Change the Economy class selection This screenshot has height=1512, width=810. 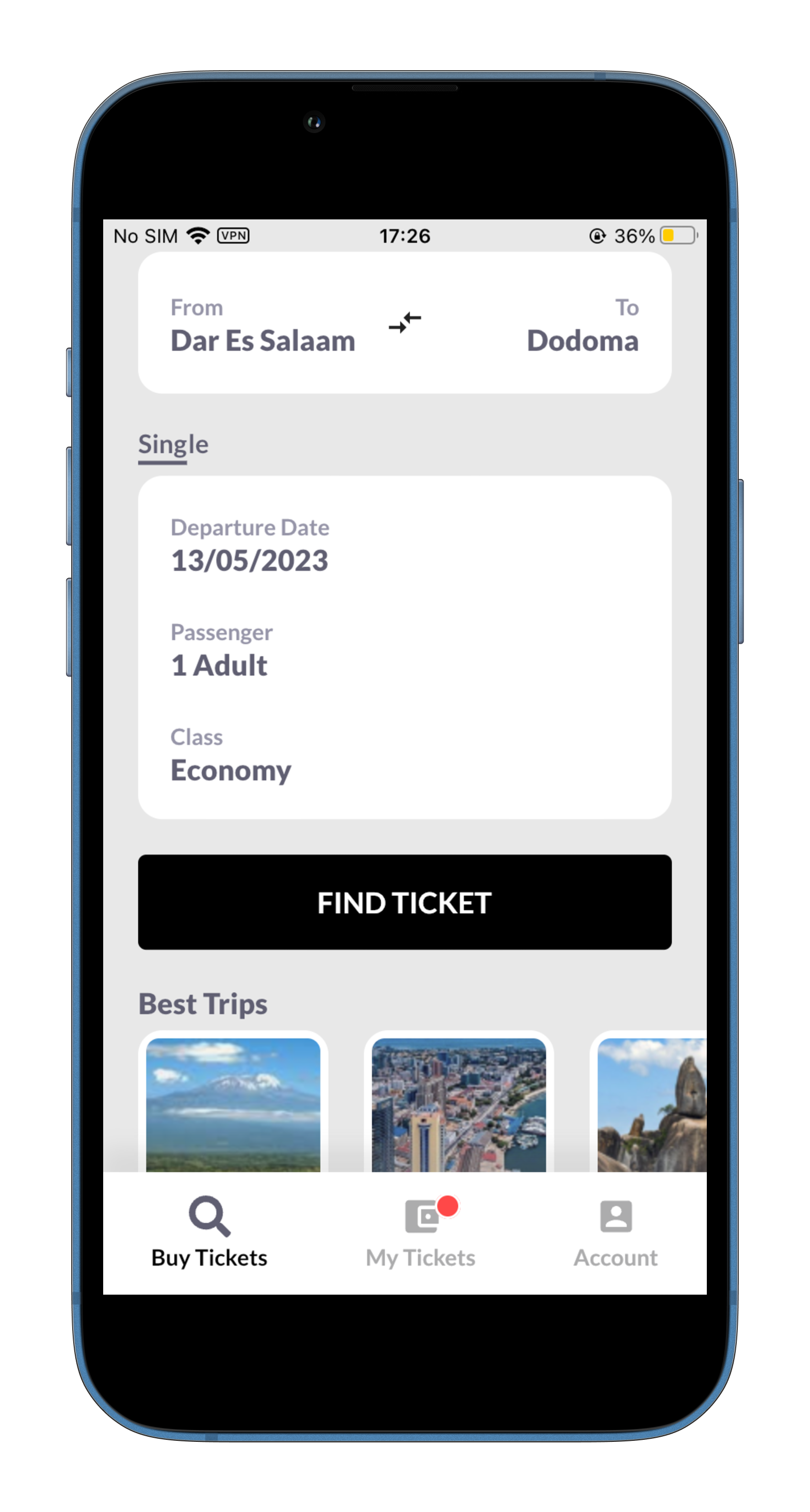pos(231,769)
